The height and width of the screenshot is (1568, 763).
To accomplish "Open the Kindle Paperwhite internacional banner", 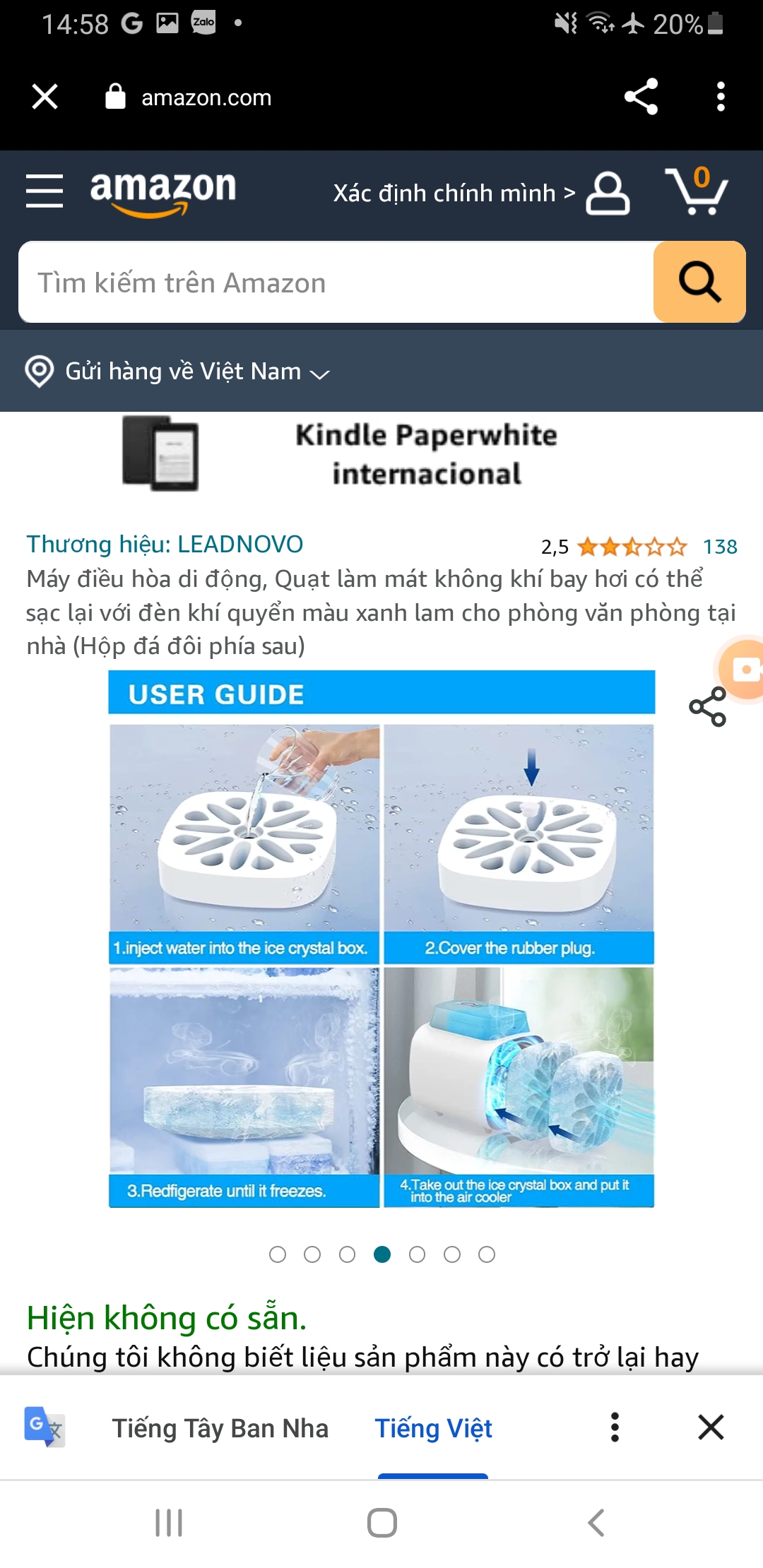I will (x=381, y=454).
